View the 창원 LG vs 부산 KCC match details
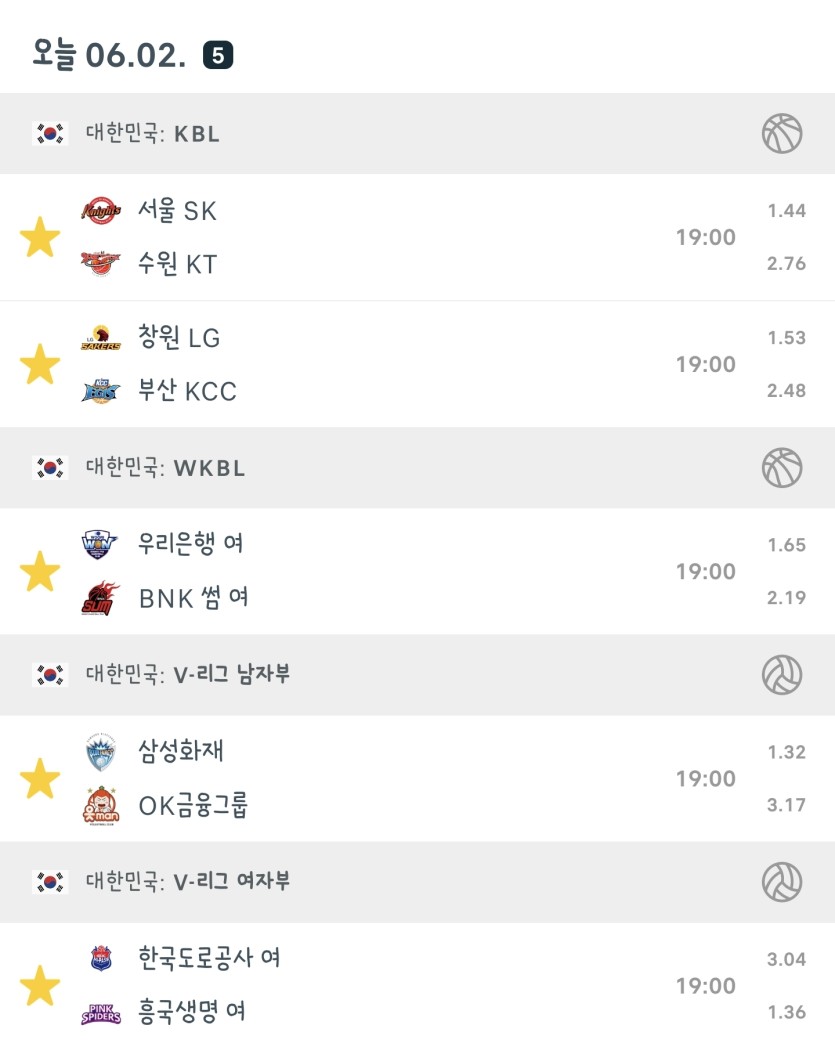This screenshot has height=1047, width=835. tap(400, 365)
